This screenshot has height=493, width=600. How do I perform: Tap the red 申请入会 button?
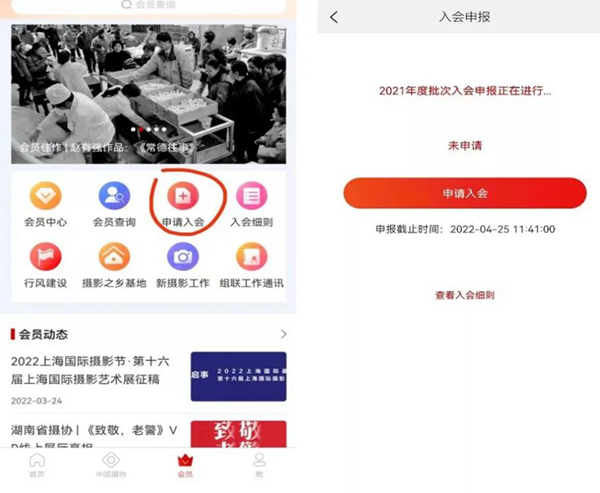464,193
